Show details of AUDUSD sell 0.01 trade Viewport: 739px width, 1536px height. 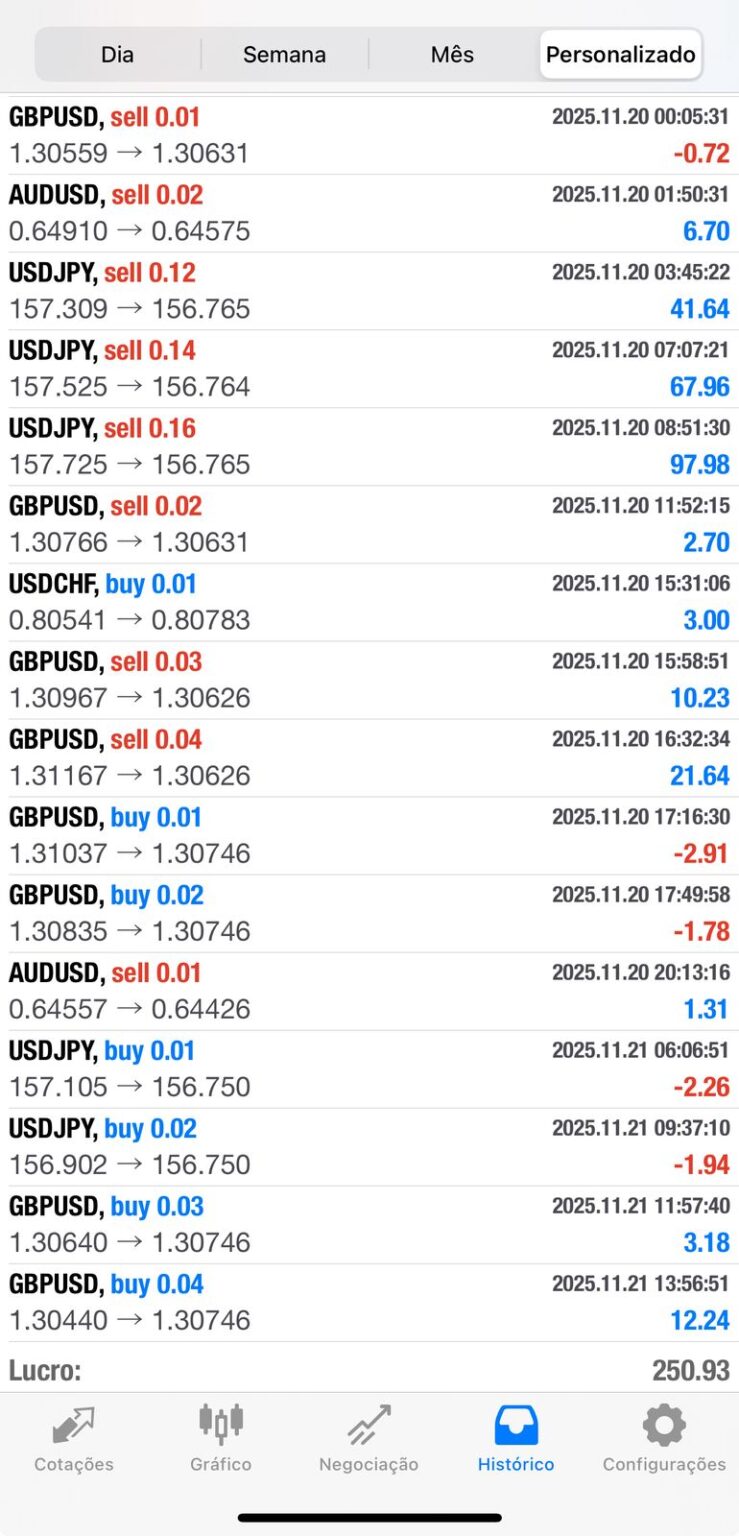(369, 991)
